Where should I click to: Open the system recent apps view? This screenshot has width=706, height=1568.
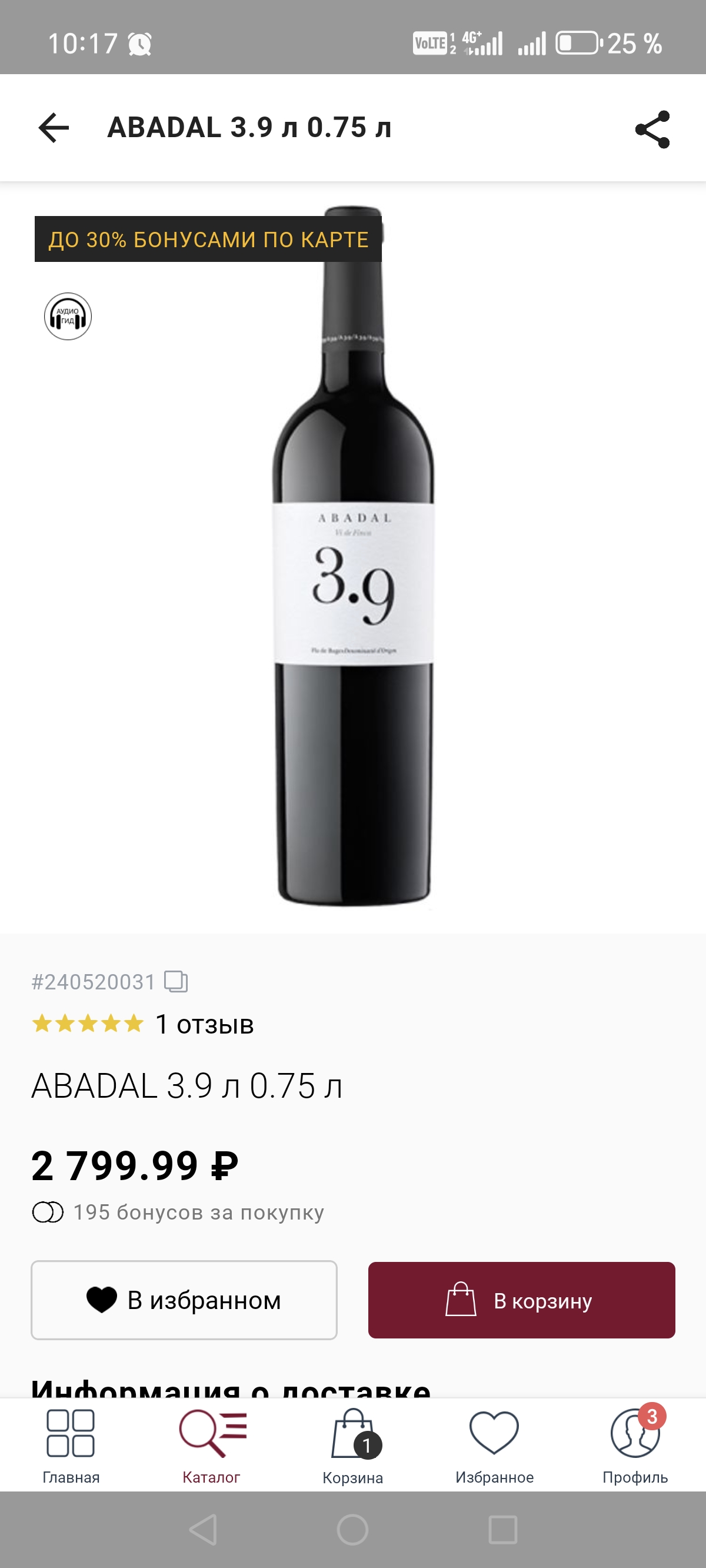point(502,1530)
